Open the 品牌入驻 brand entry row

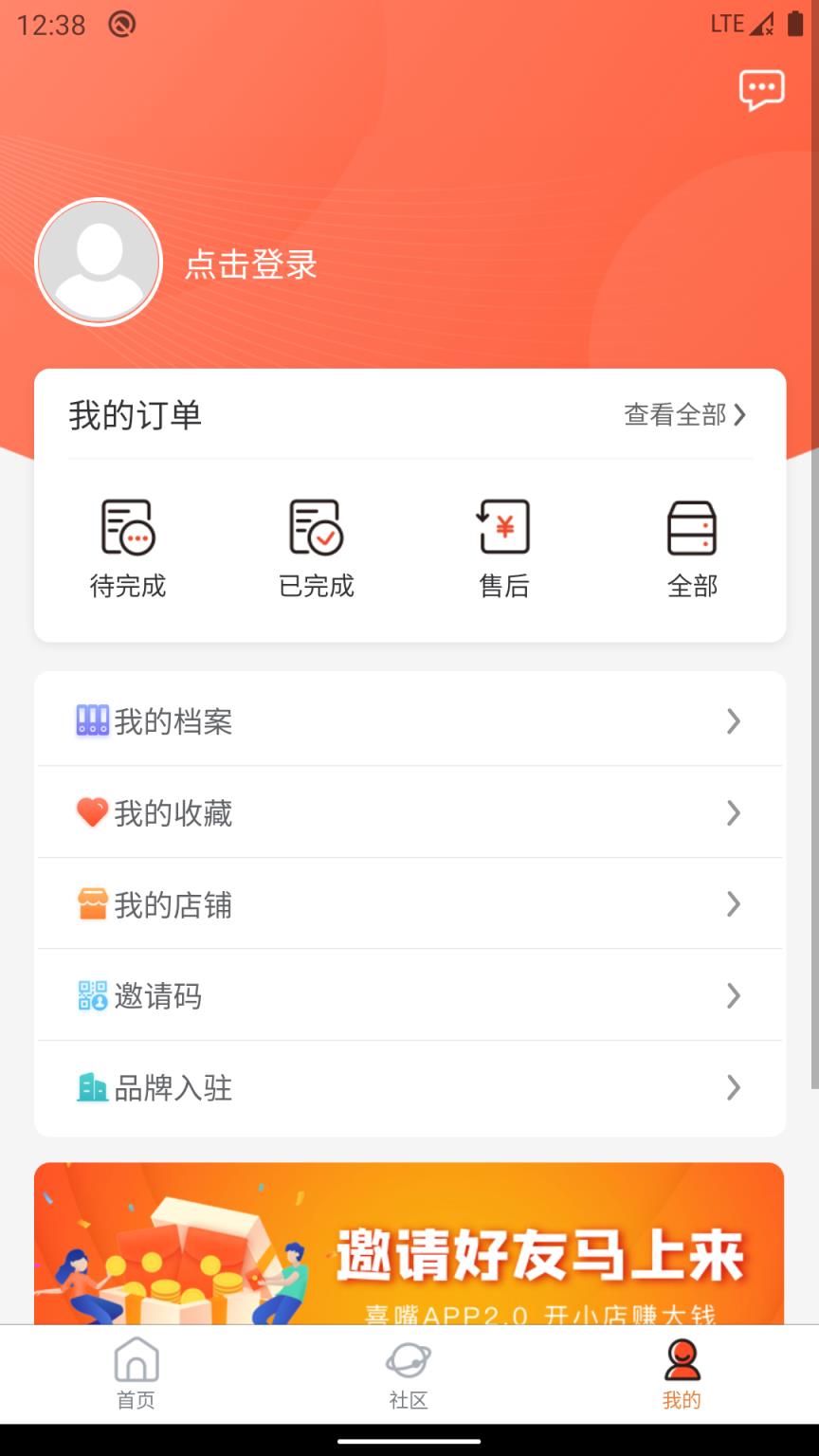click(x=409, y=1088)
